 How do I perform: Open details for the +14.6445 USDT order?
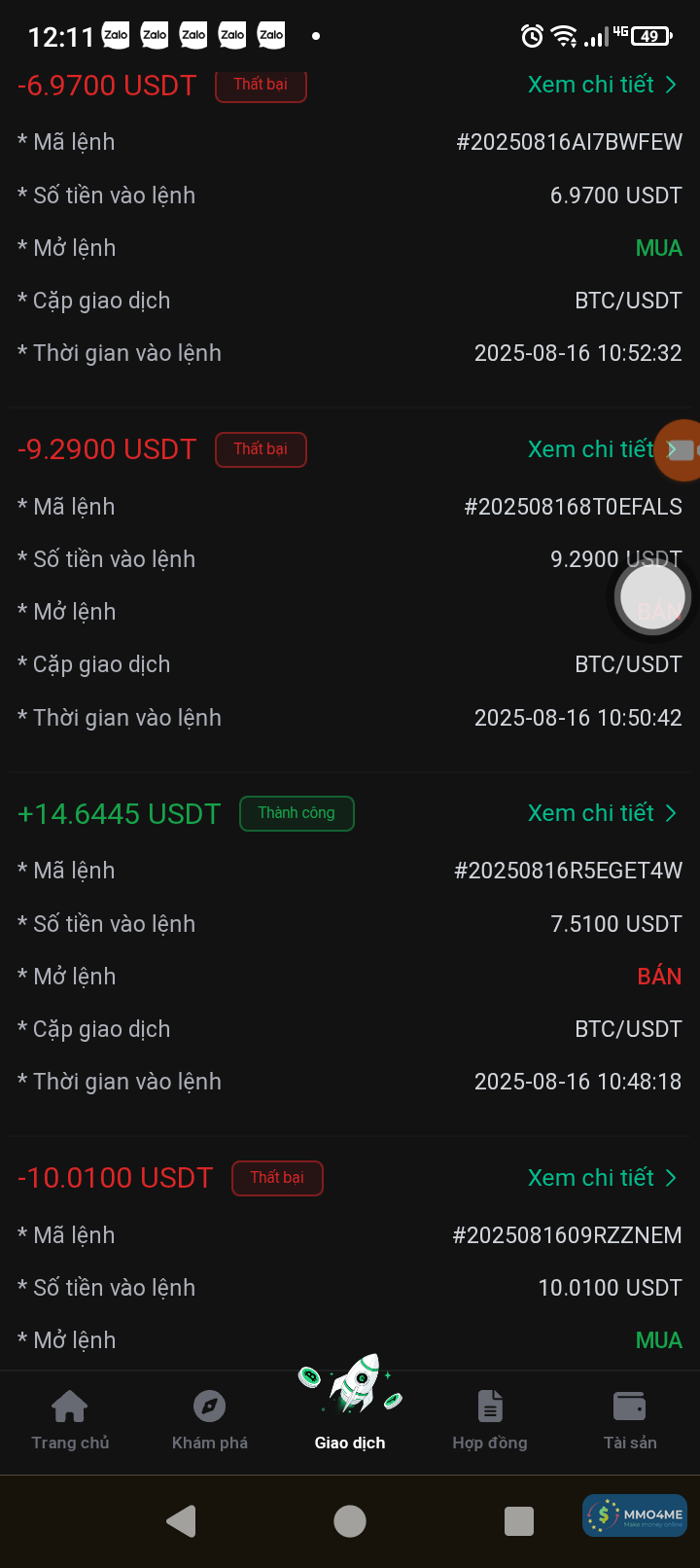coord(601,813)
